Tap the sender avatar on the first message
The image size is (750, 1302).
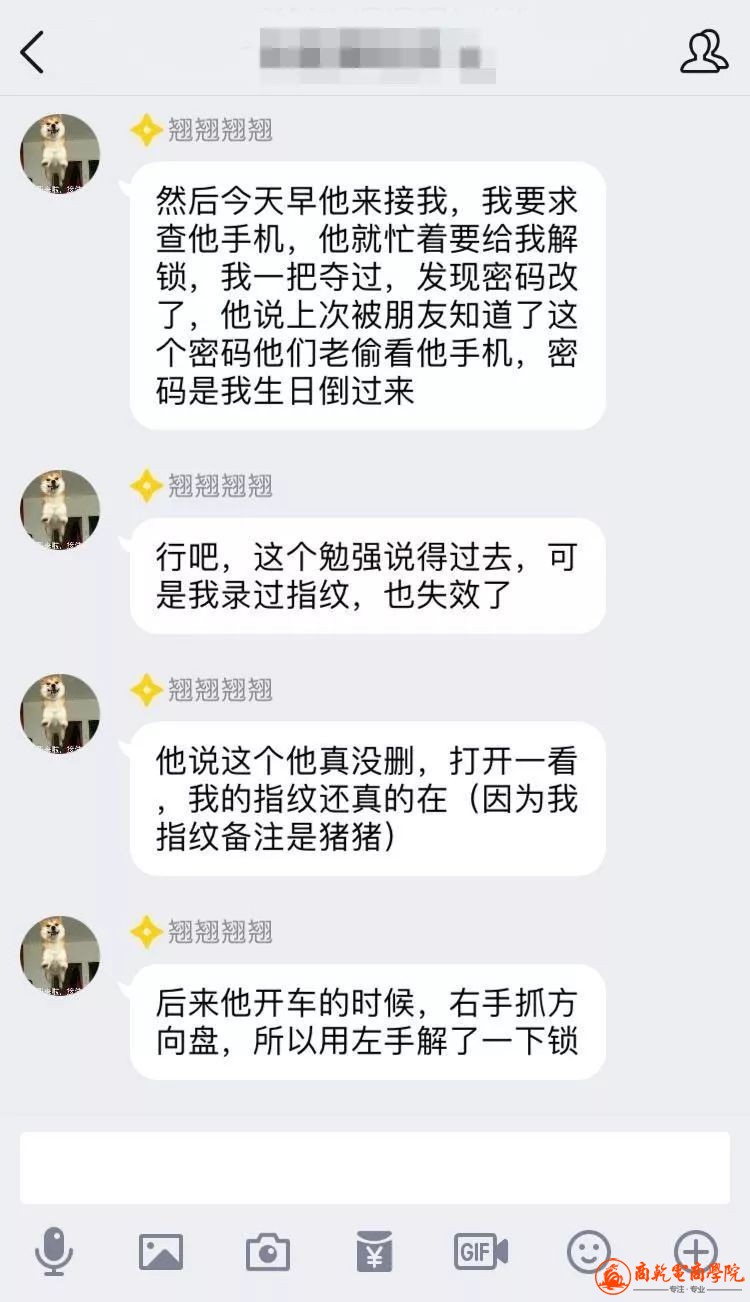tap(60, 153)
